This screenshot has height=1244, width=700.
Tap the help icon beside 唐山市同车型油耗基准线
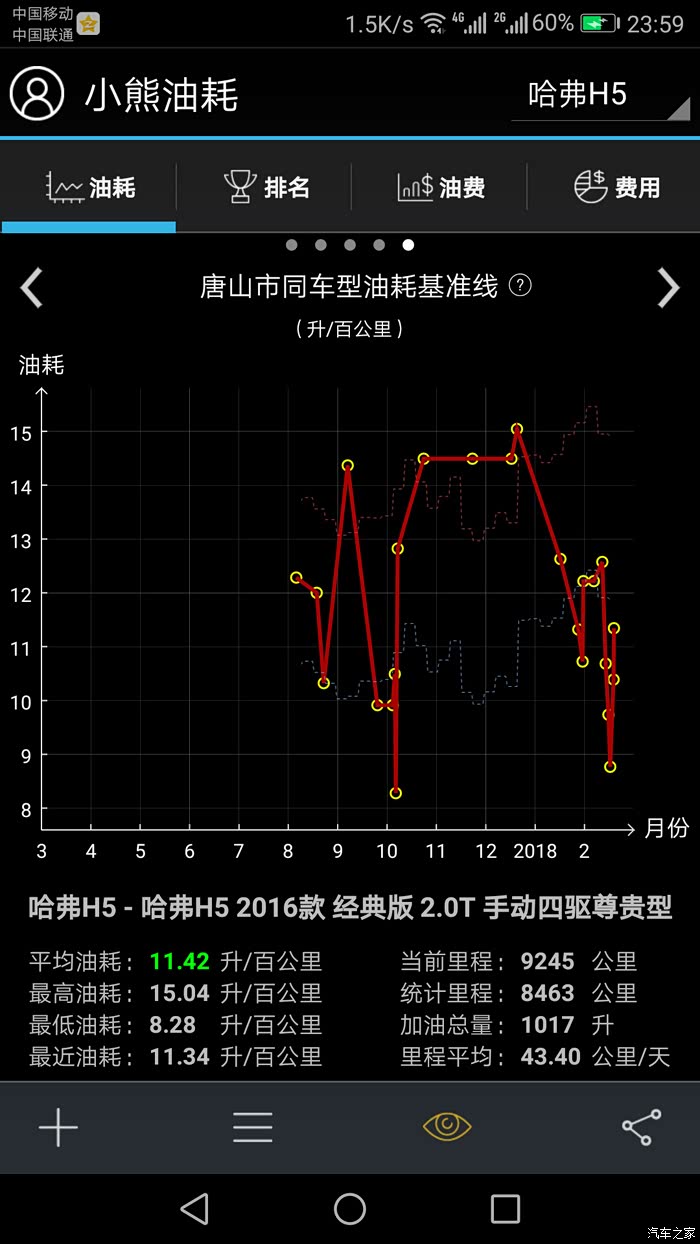coord(520,286)
